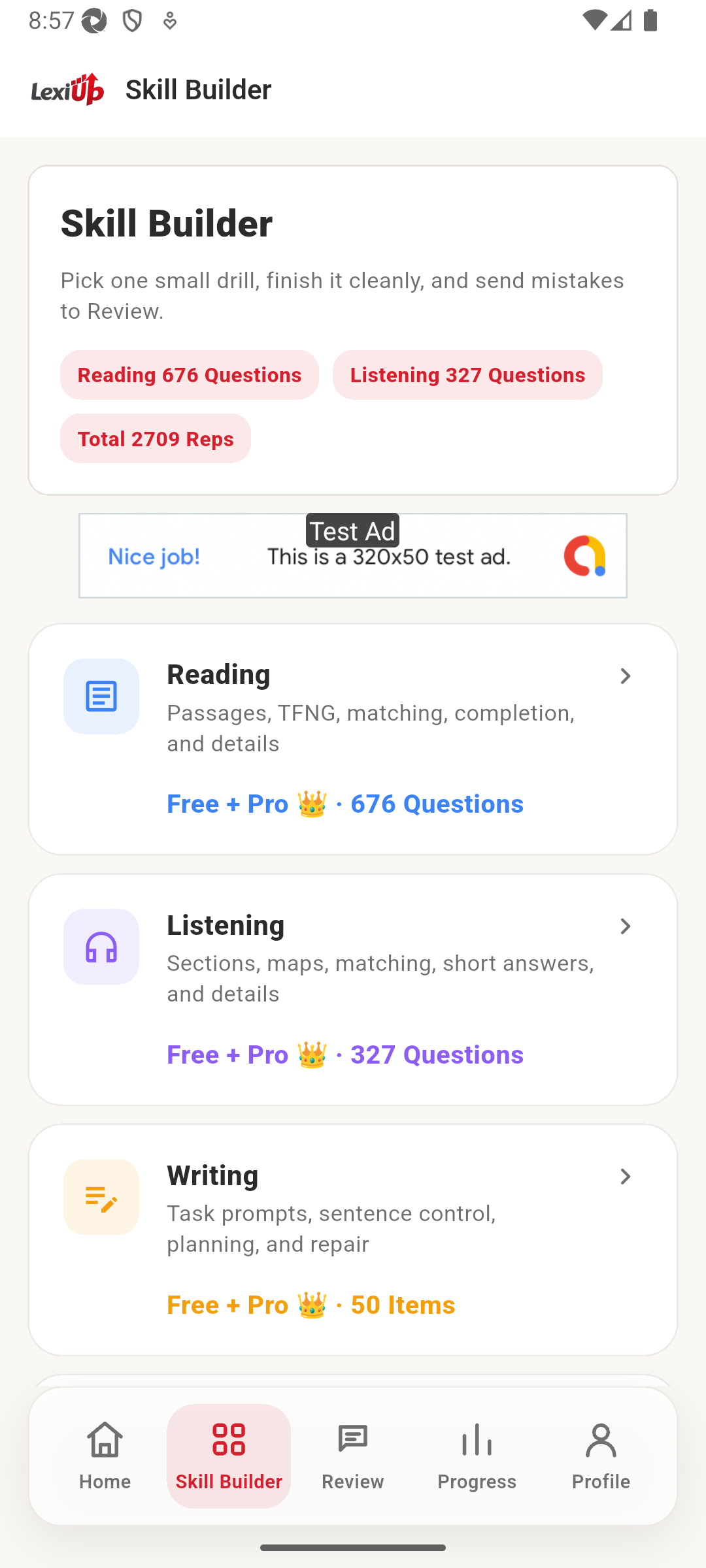Select the Reading document icon
Screen dimensions: 706x1568
pyautogui.click(x=101, y=696)
